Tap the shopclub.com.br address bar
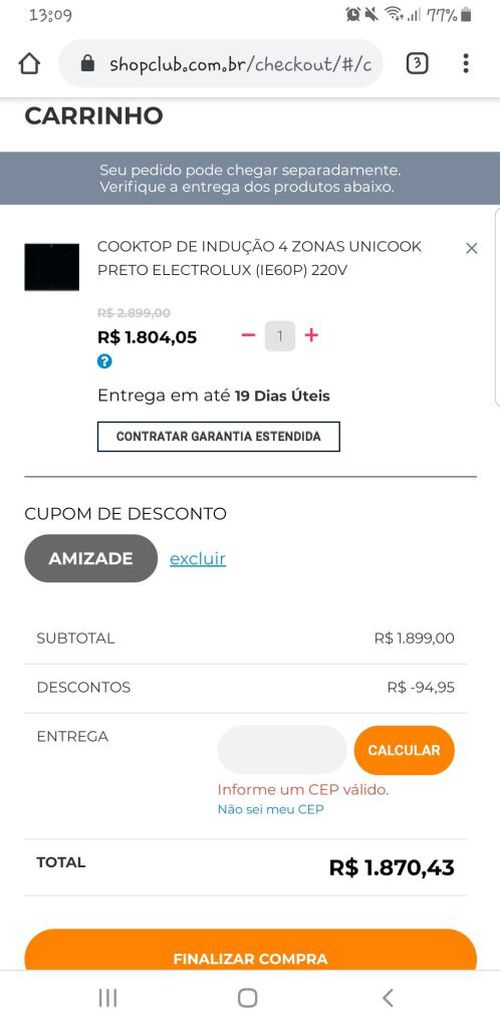Image resolution: width=500 pixels, height=1028 pixels. pyautogui.click(x=221, y=64)
